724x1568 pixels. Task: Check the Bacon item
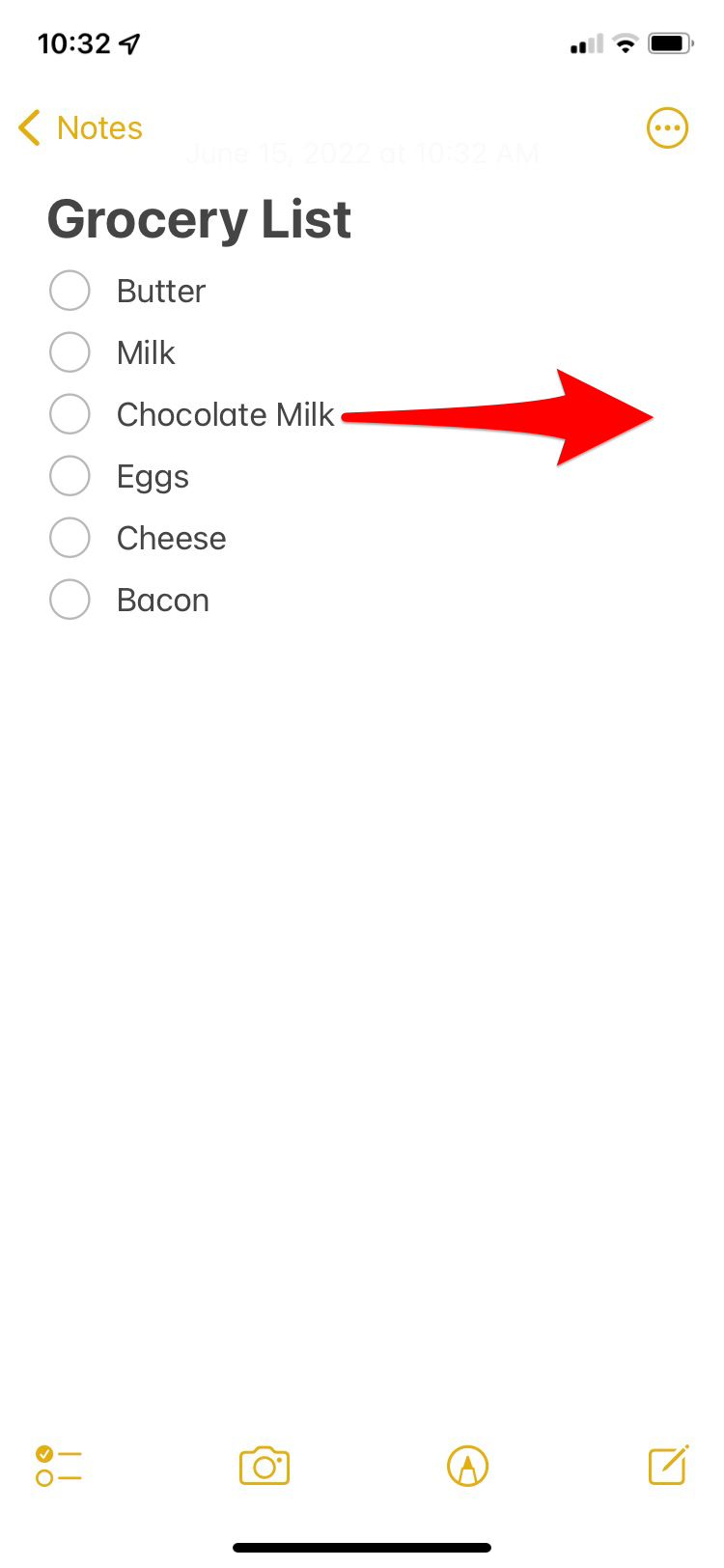pyautogui.click(x=70, y=600)
